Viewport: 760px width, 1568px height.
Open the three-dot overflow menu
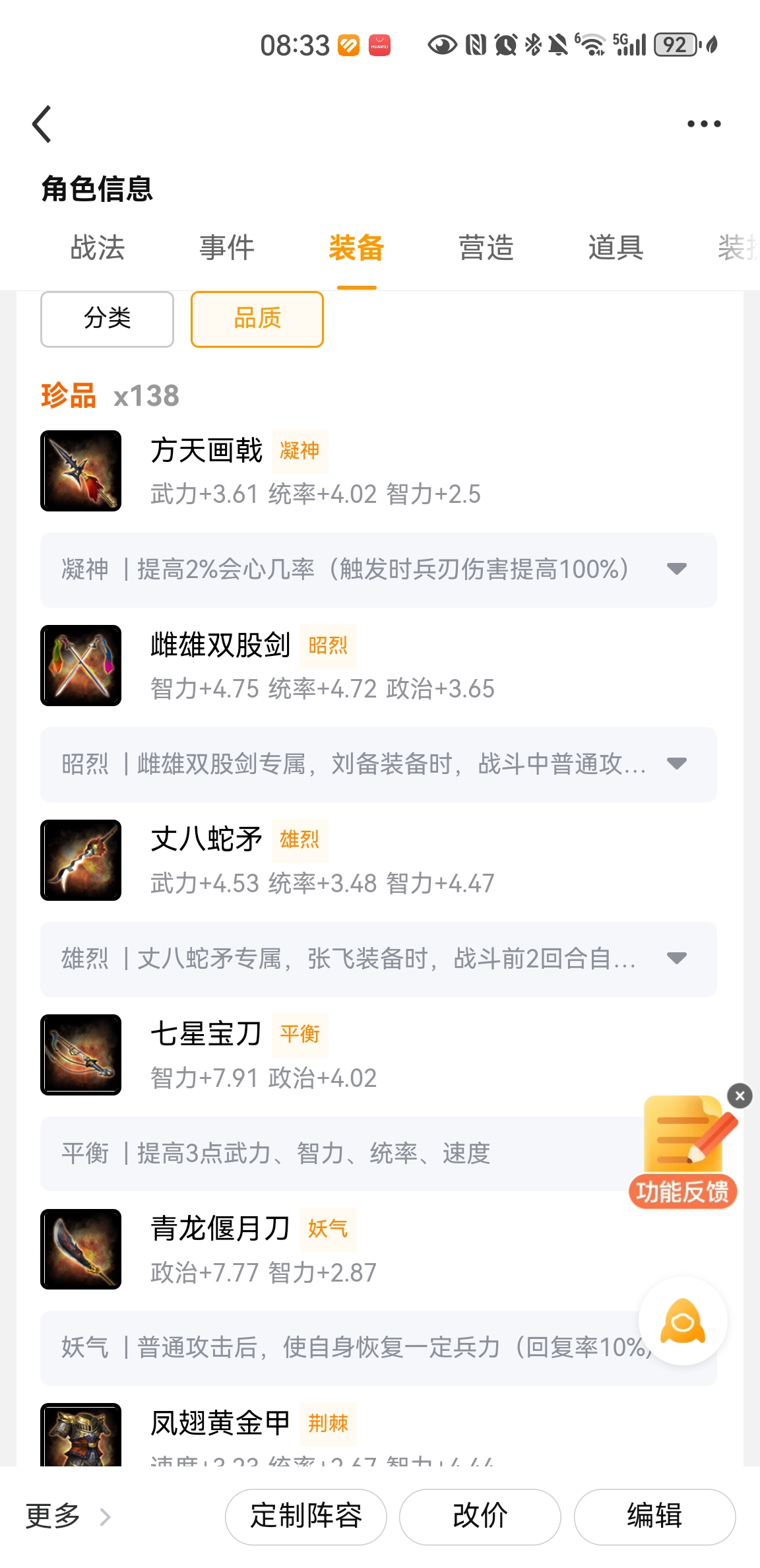point(703,124)
